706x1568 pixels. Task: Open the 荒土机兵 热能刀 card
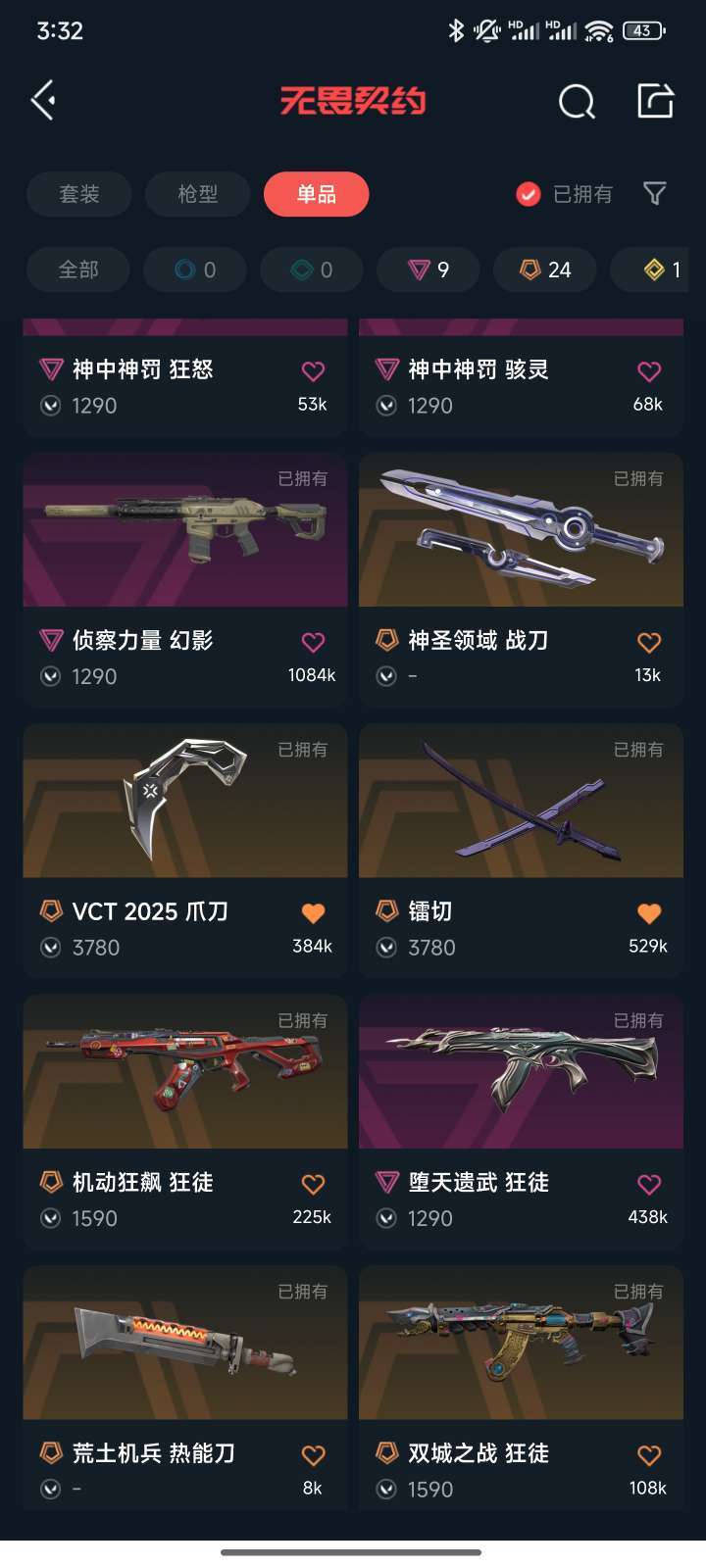coord(185,1388)
